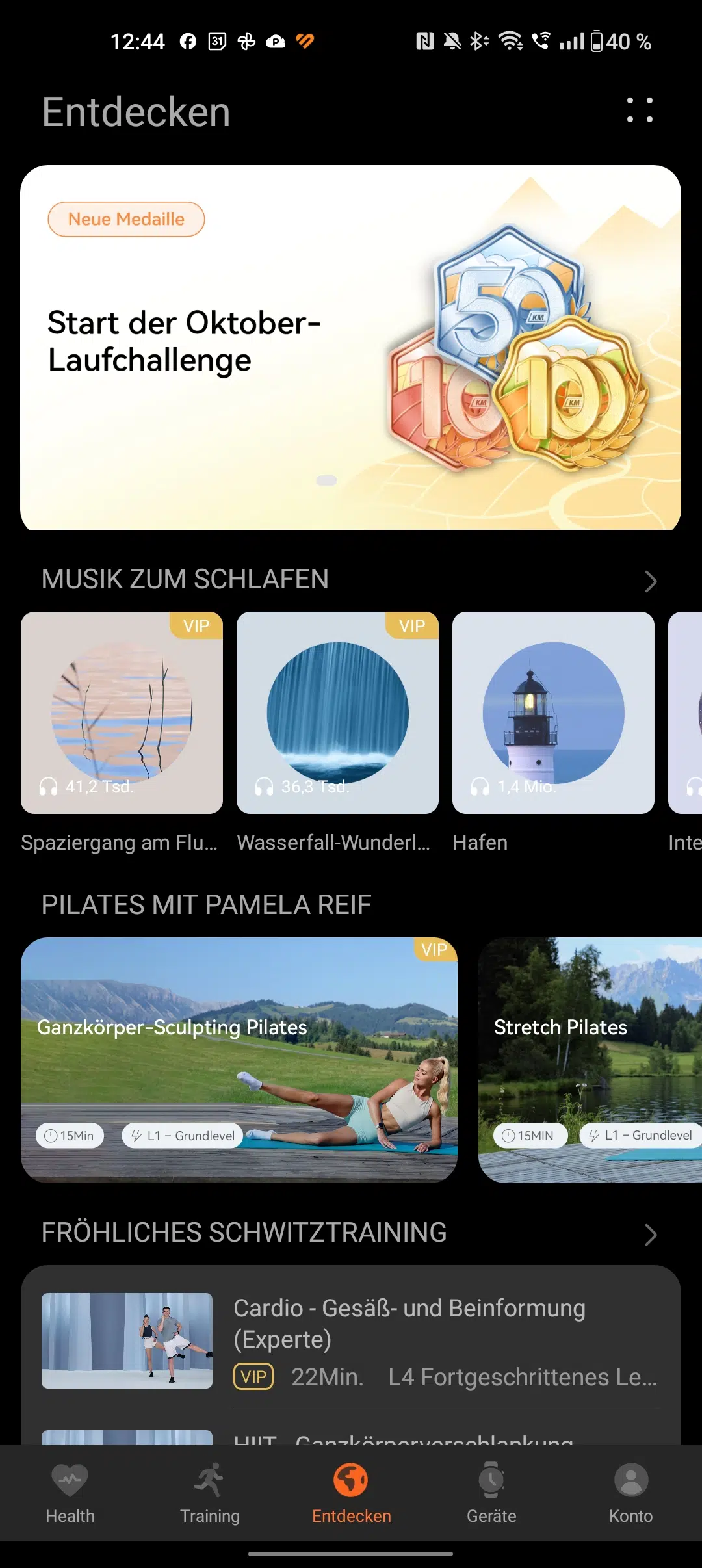This screenshot has width=702, height=1568.
Task: Switch to the Health tab
Action: pos(70,1493)
